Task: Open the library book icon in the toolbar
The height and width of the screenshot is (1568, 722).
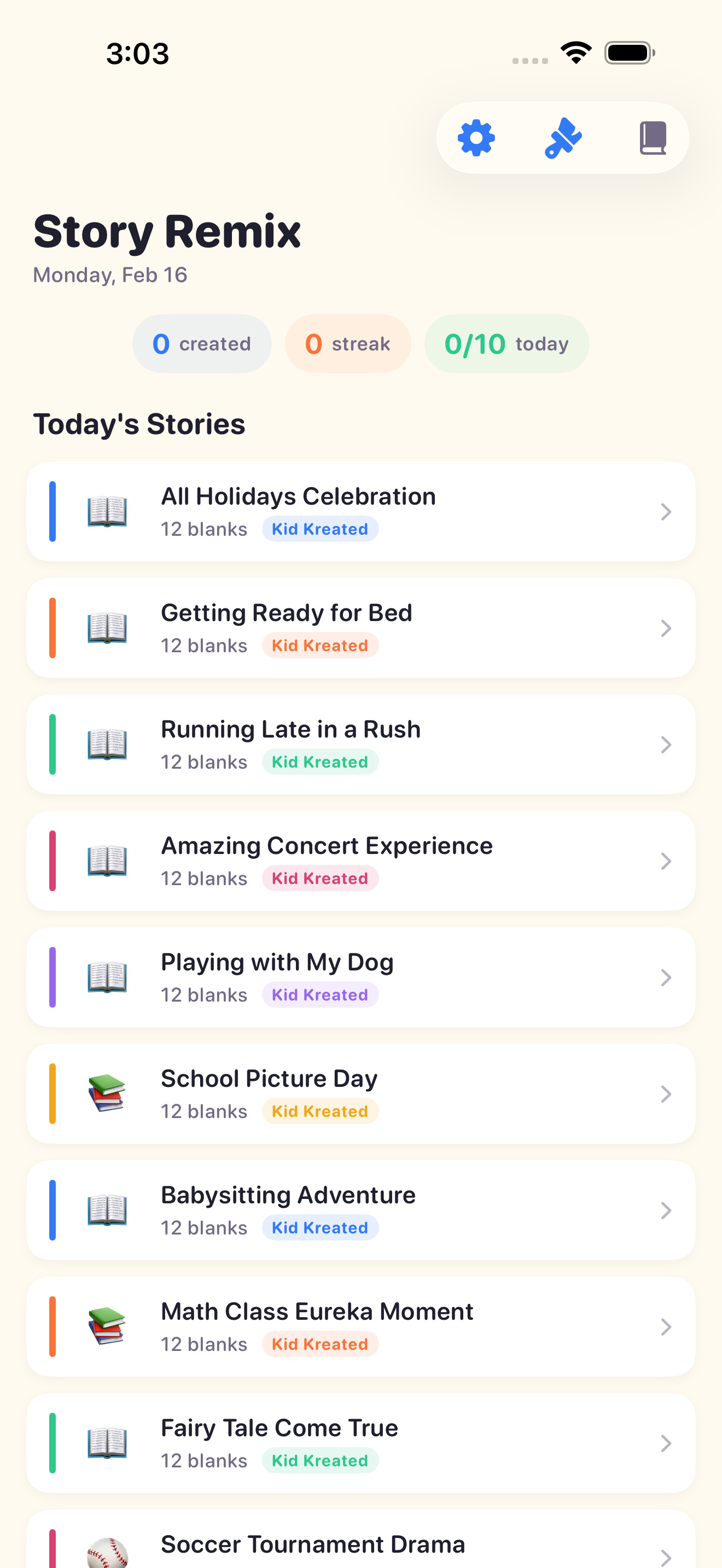Action: pos(654,137)
